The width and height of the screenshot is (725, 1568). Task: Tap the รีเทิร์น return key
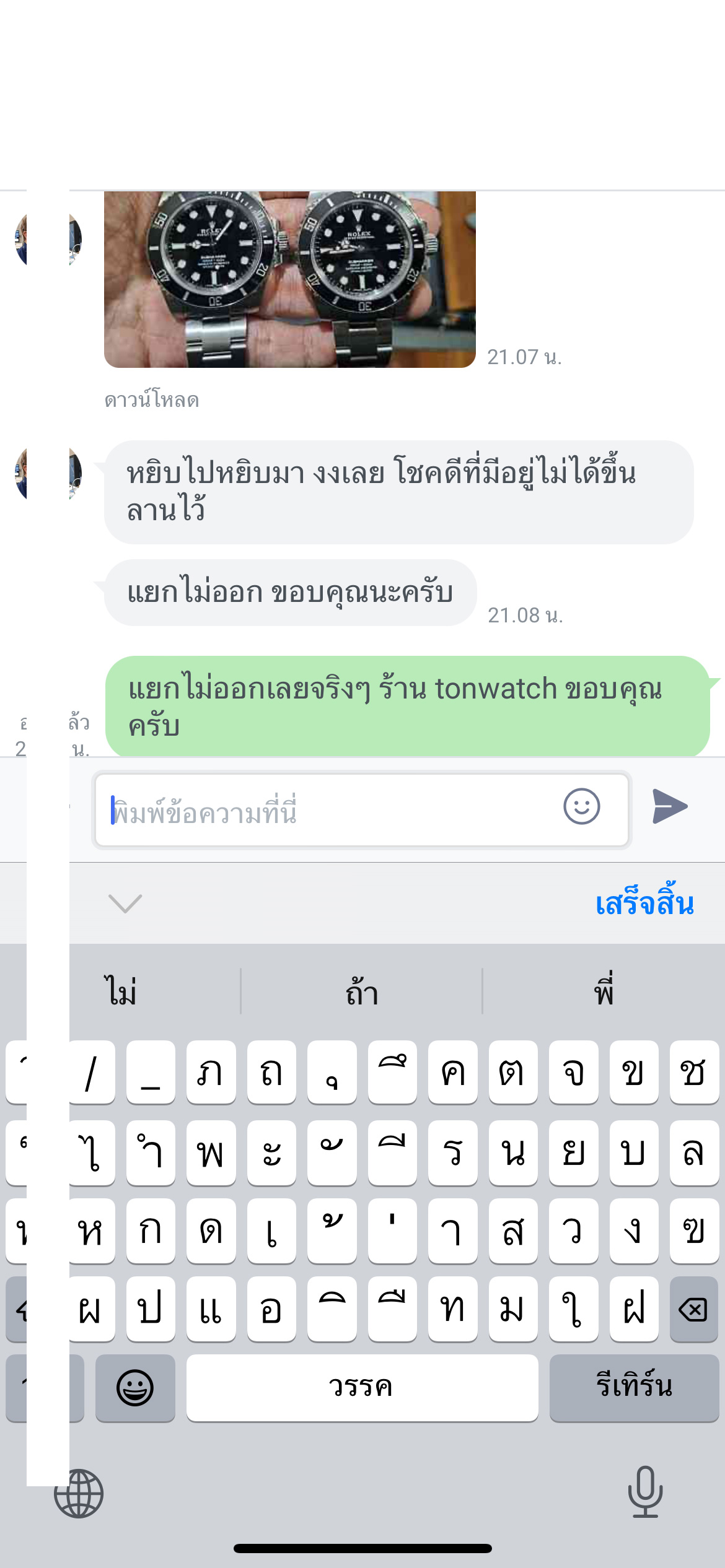[633, 1388]
